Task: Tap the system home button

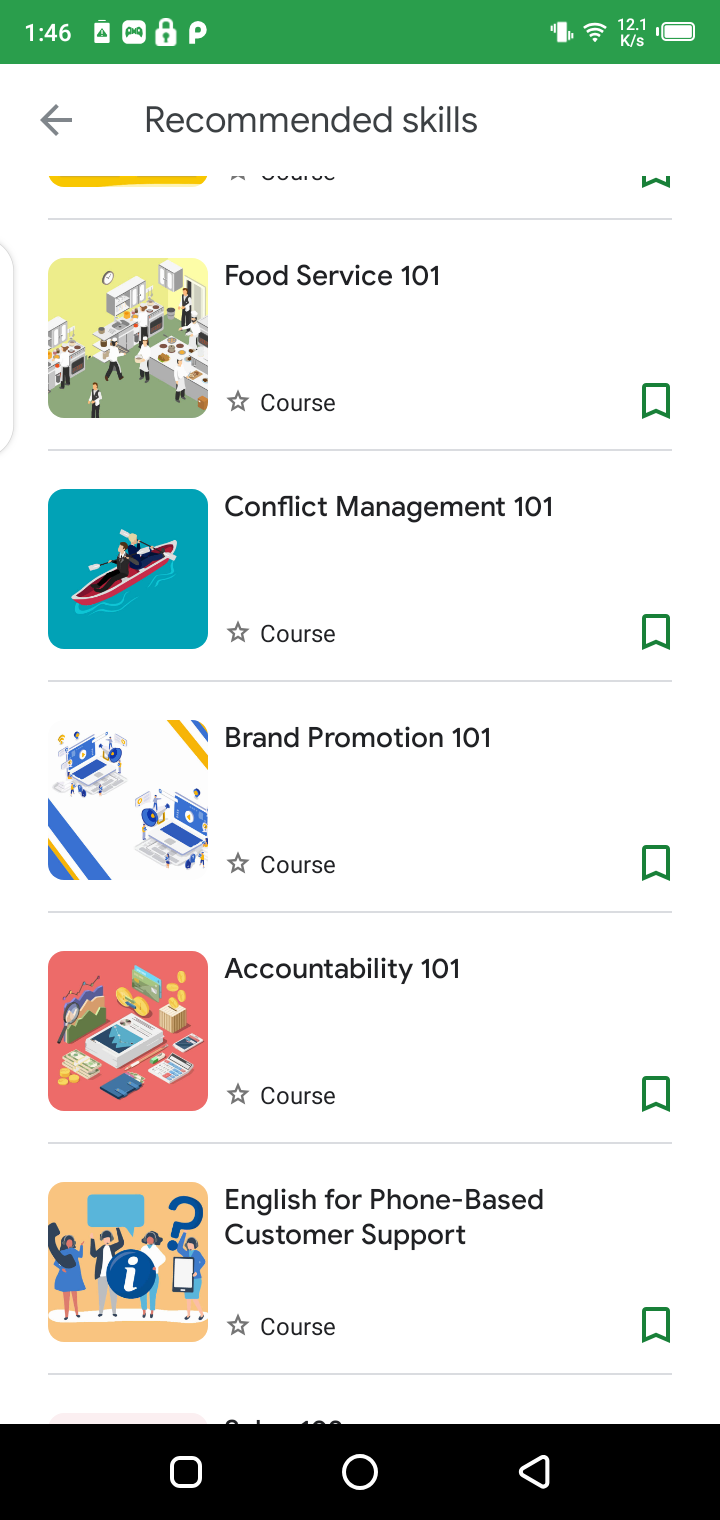Action: point(360,1472)
